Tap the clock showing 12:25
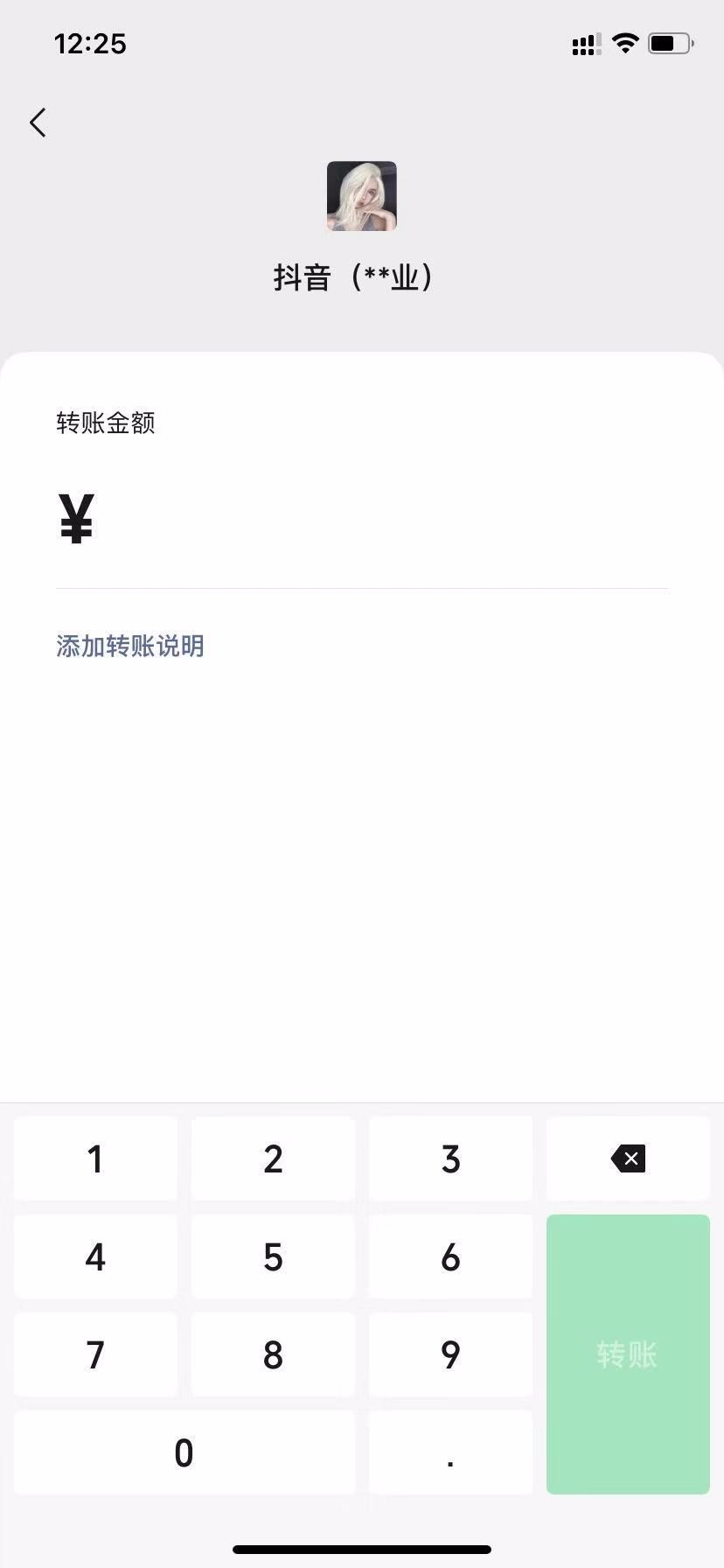The image size is (724, 1568). (x=90, y=44)
